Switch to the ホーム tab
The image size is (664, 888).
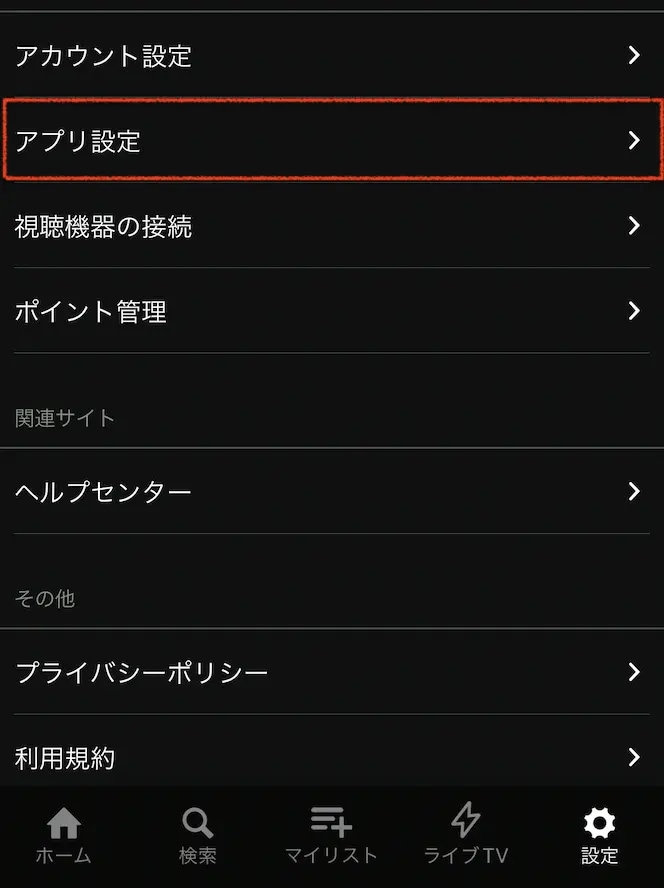coord(64,836)
